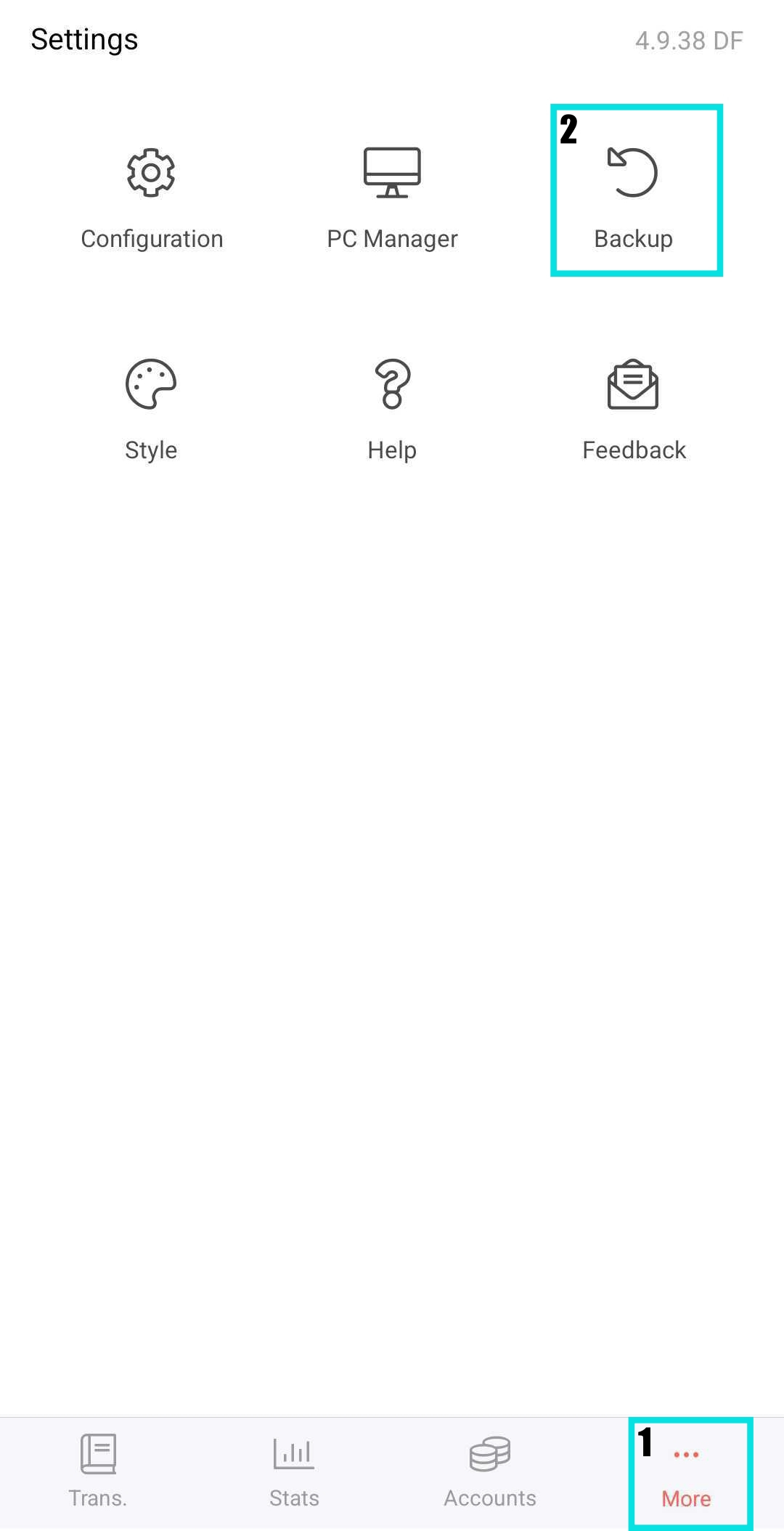Switch to the Trans. tab
Image resolution: width=784 pixels, height=1531 pixels.
[98, 1471]
